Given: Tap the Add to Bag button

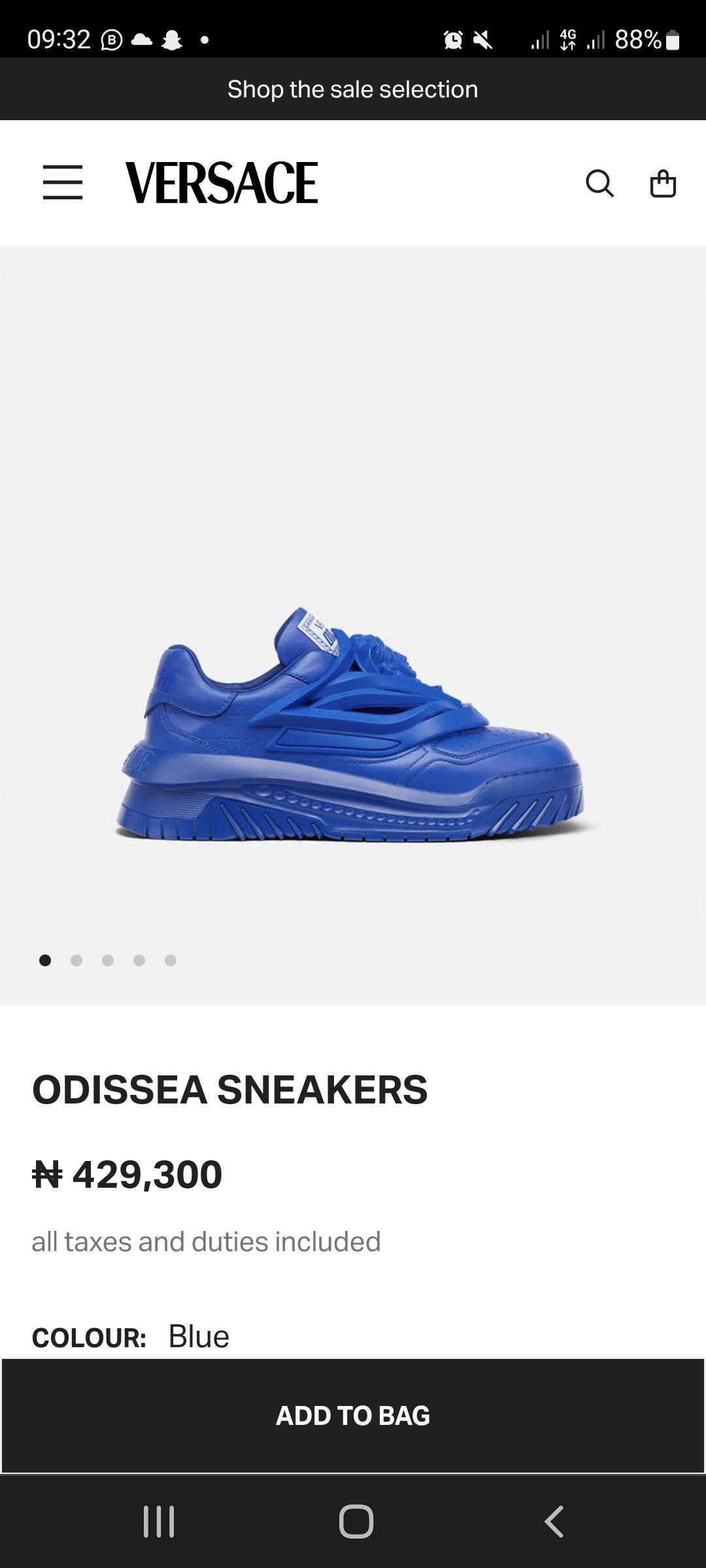Looking at the screenshot, I should coord(353,1416).
